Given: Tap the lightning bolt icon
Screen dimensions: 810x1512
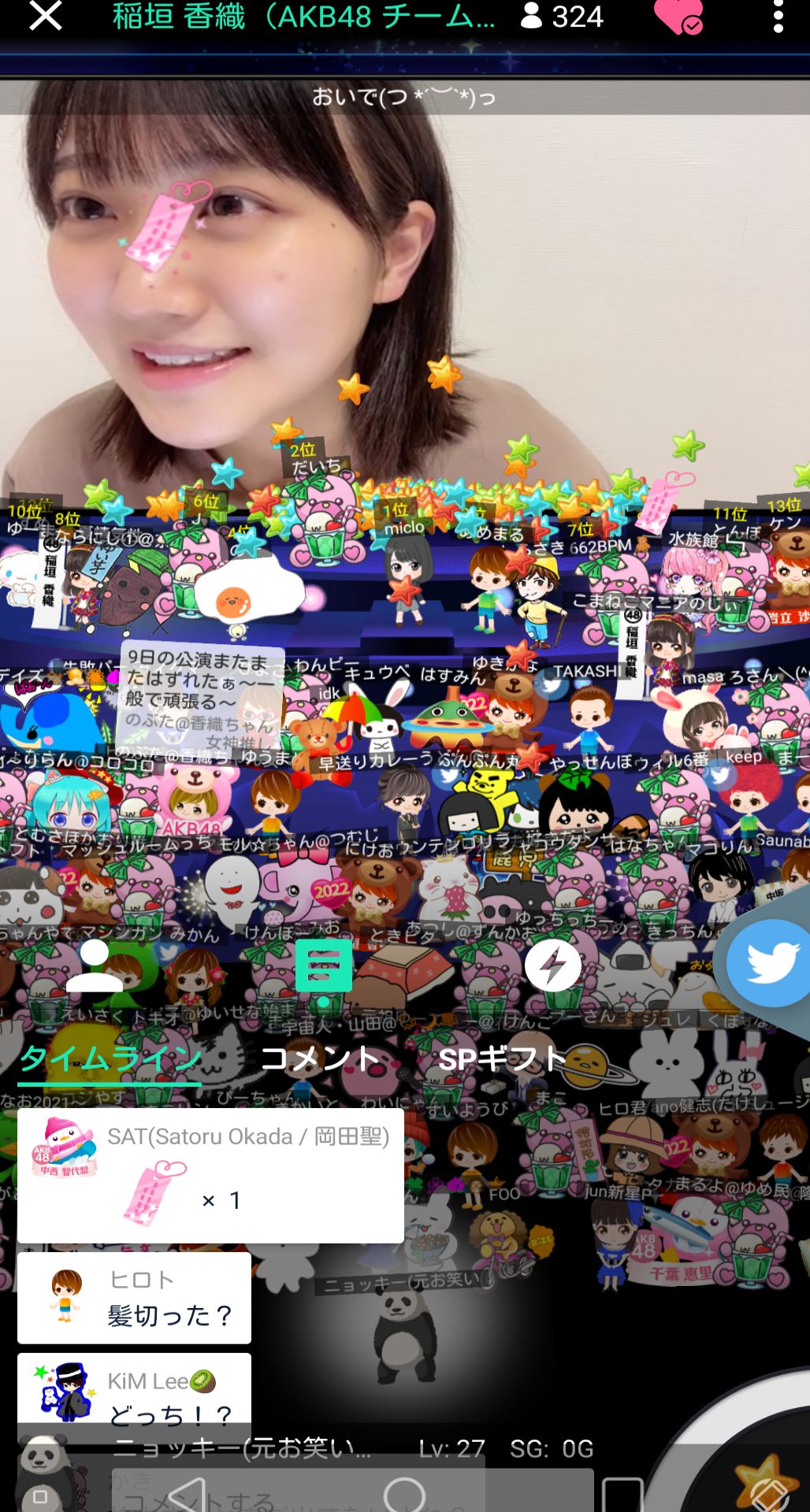Looking at the screenshot, I should (x=552, y=966).
